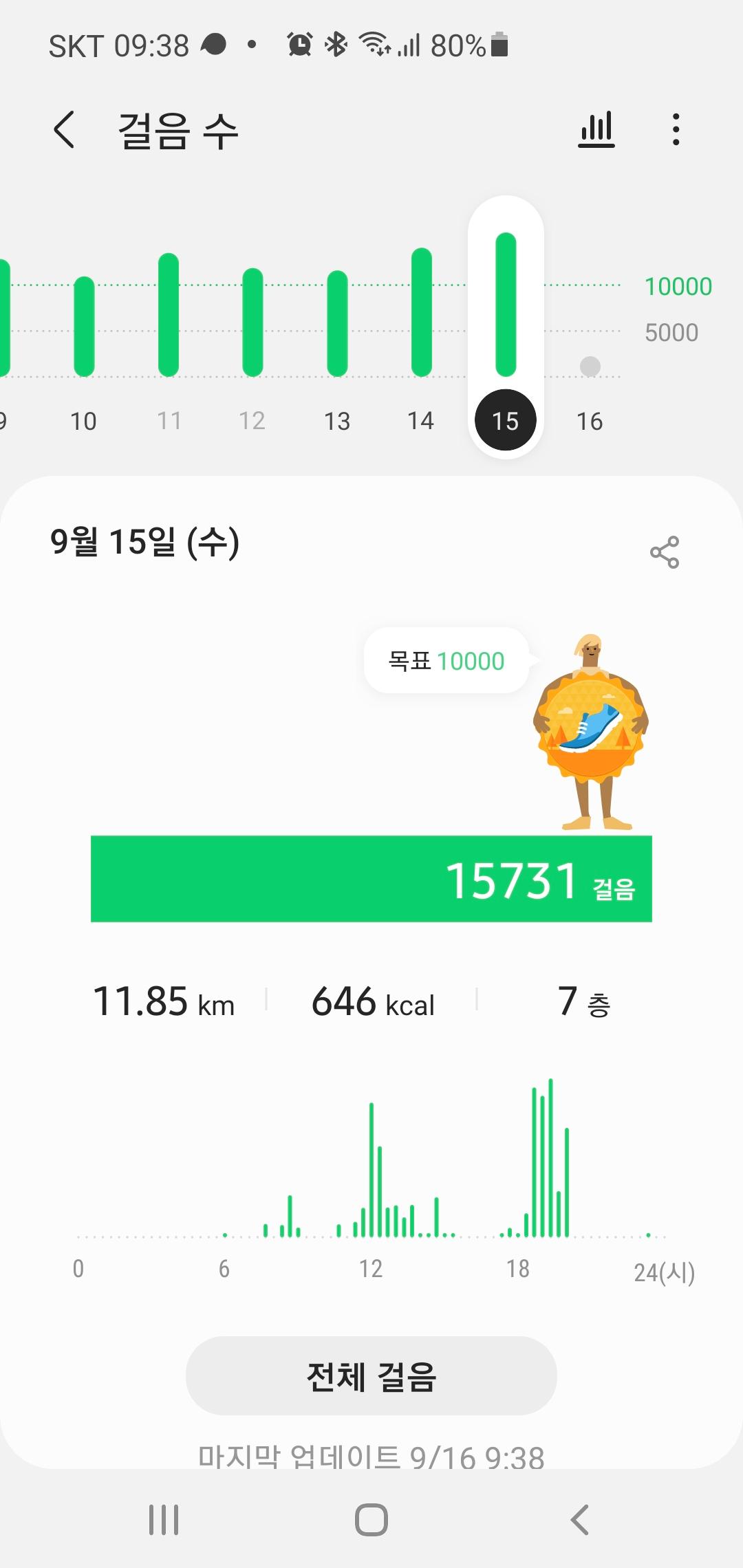Open the 전체 걸음 button

(371, 1376)
